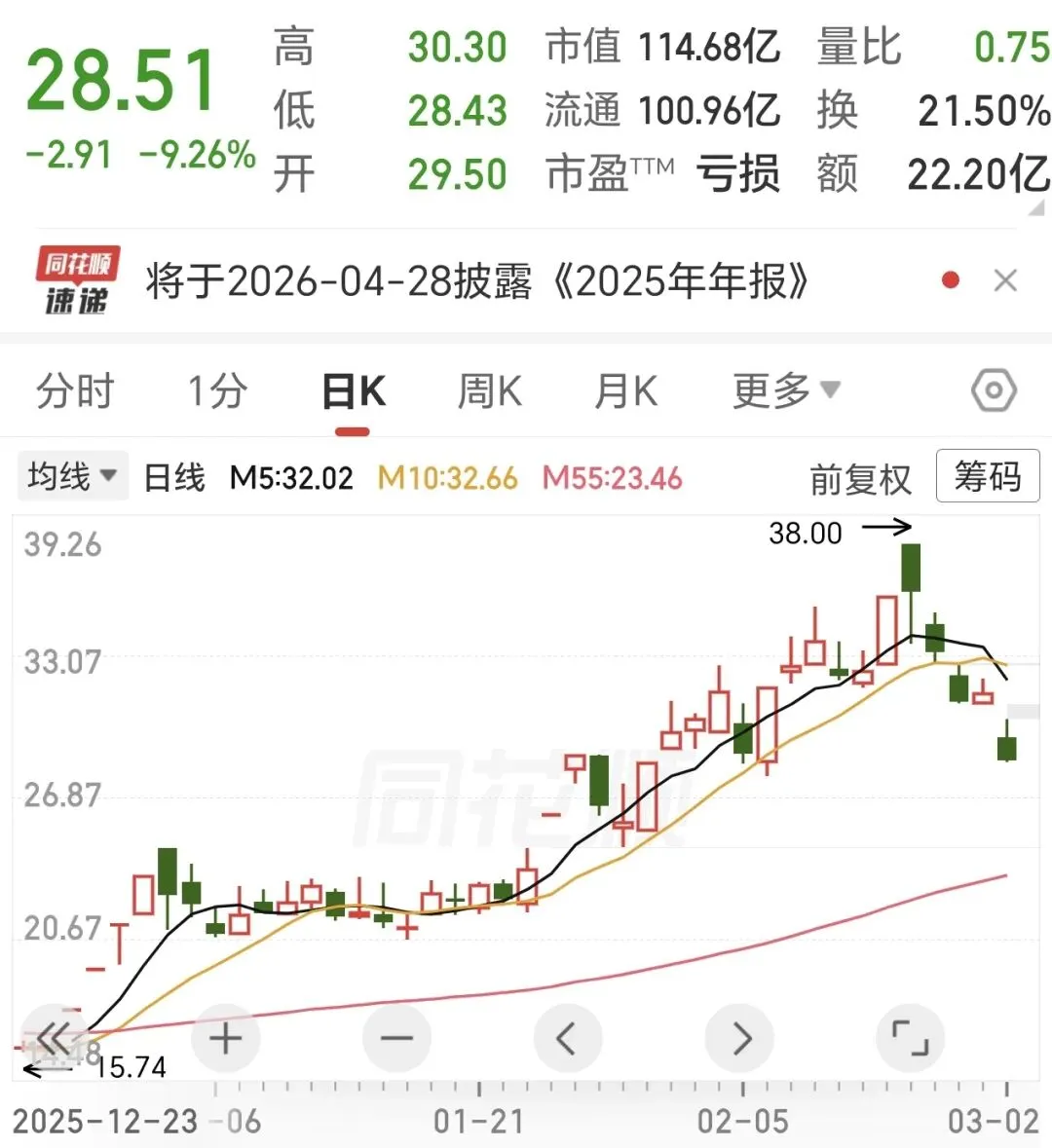
Task: Enter full-screen chart view
Action: 911,1038
